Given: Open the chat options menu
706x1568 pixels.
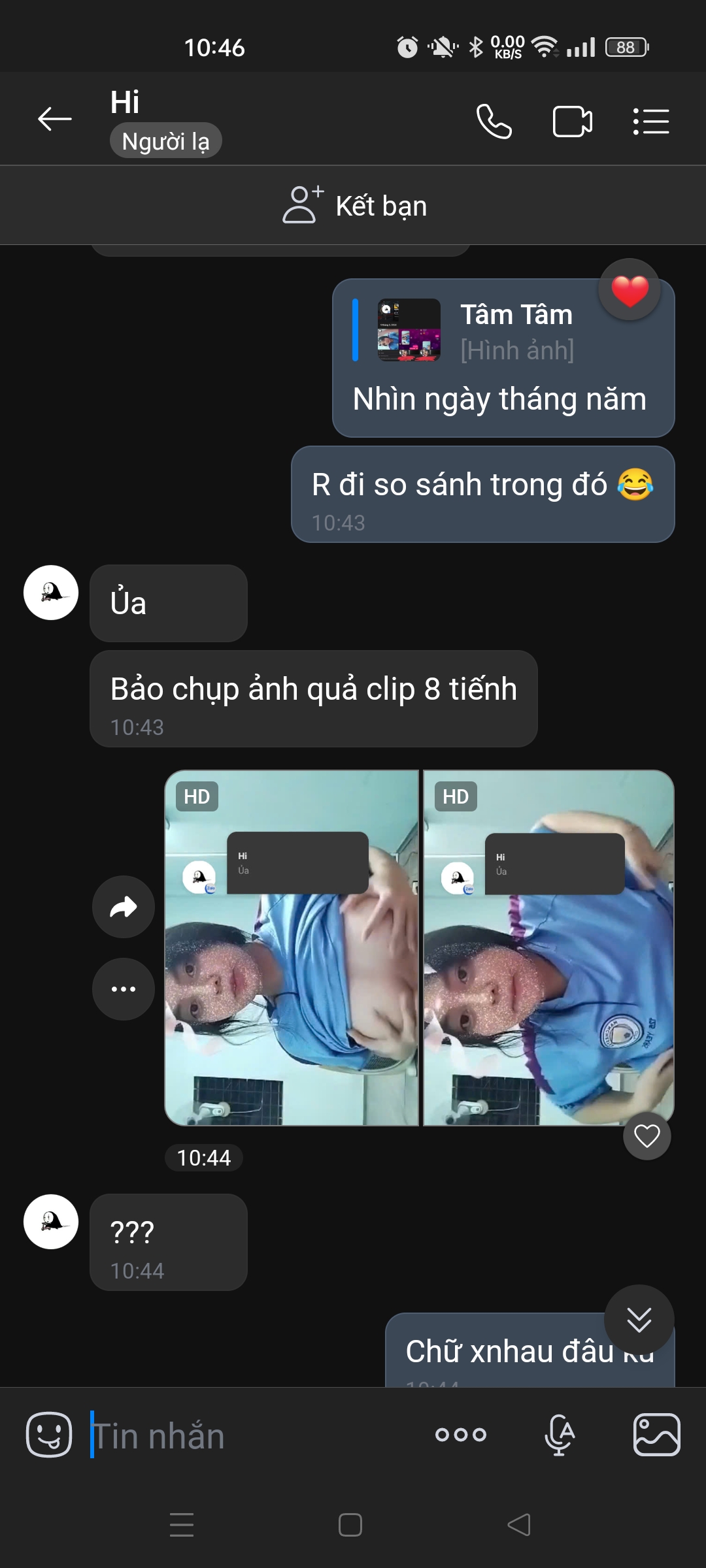Looking at the screenshot, I should (x=651, y=122).
